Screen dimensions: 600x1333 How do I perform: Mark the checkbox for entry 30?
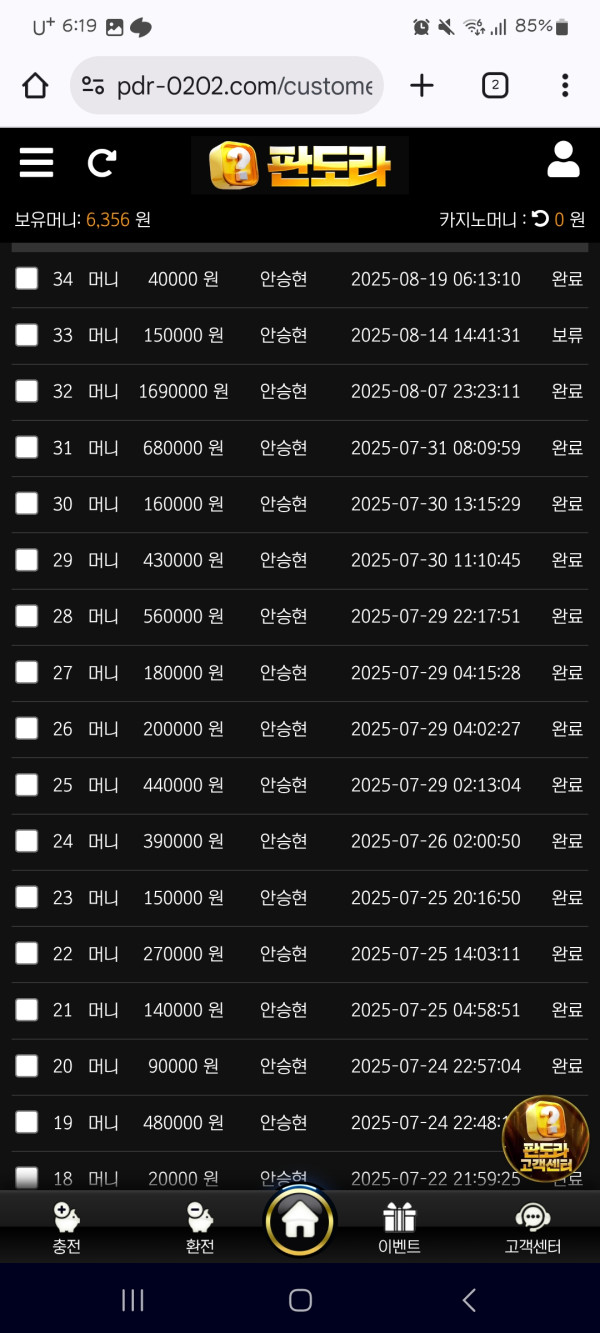coord(27,504)
